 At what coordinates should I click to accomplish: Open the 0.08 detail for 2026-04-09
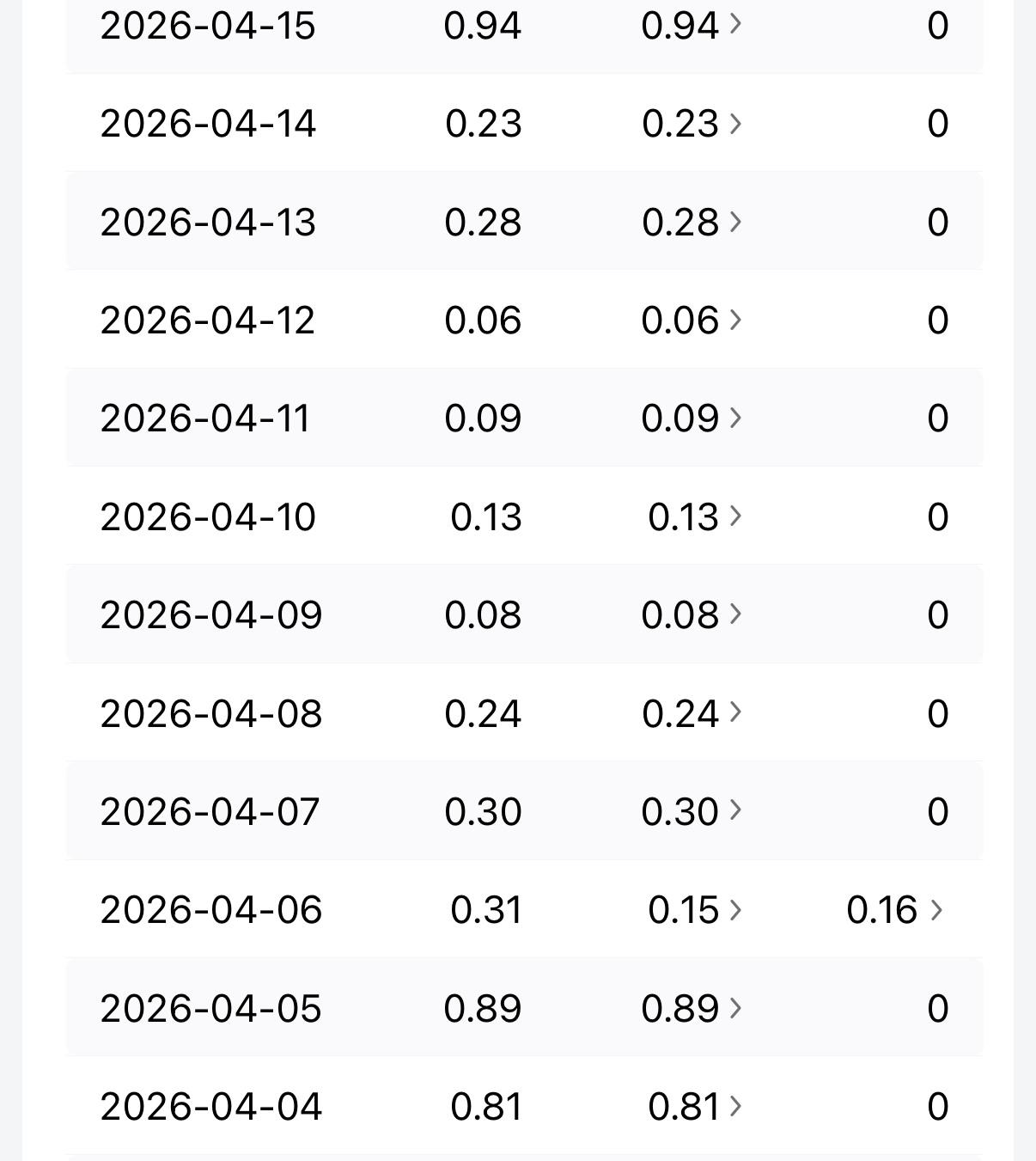(691, 614)
